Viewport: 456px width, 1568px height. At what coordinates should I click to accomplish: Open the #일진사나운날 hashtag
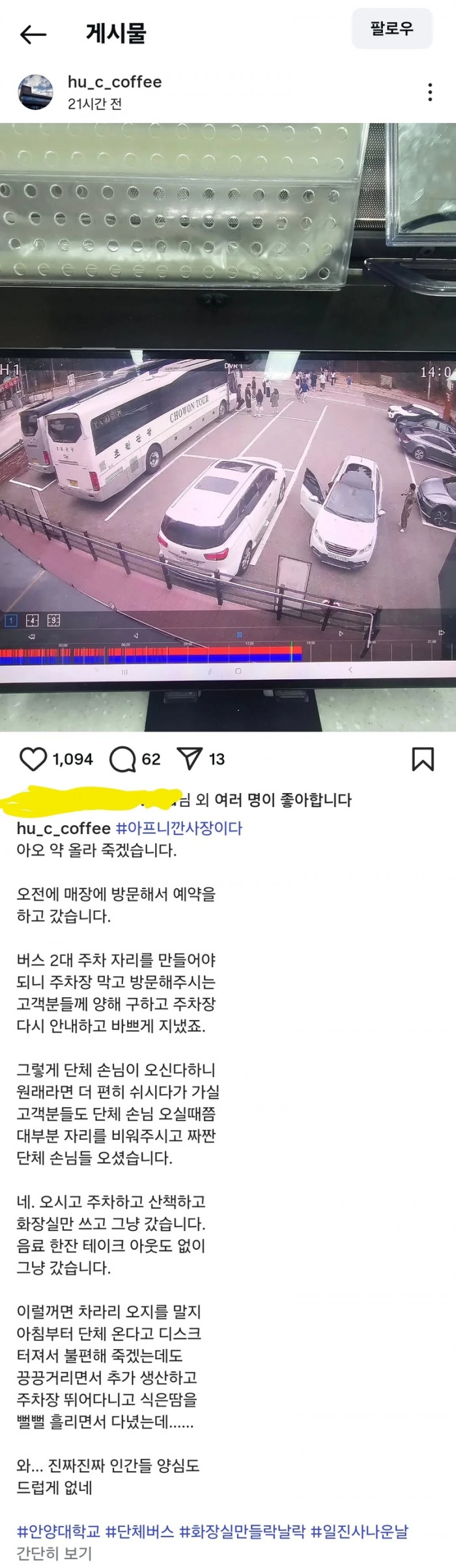coord(360,1531)
